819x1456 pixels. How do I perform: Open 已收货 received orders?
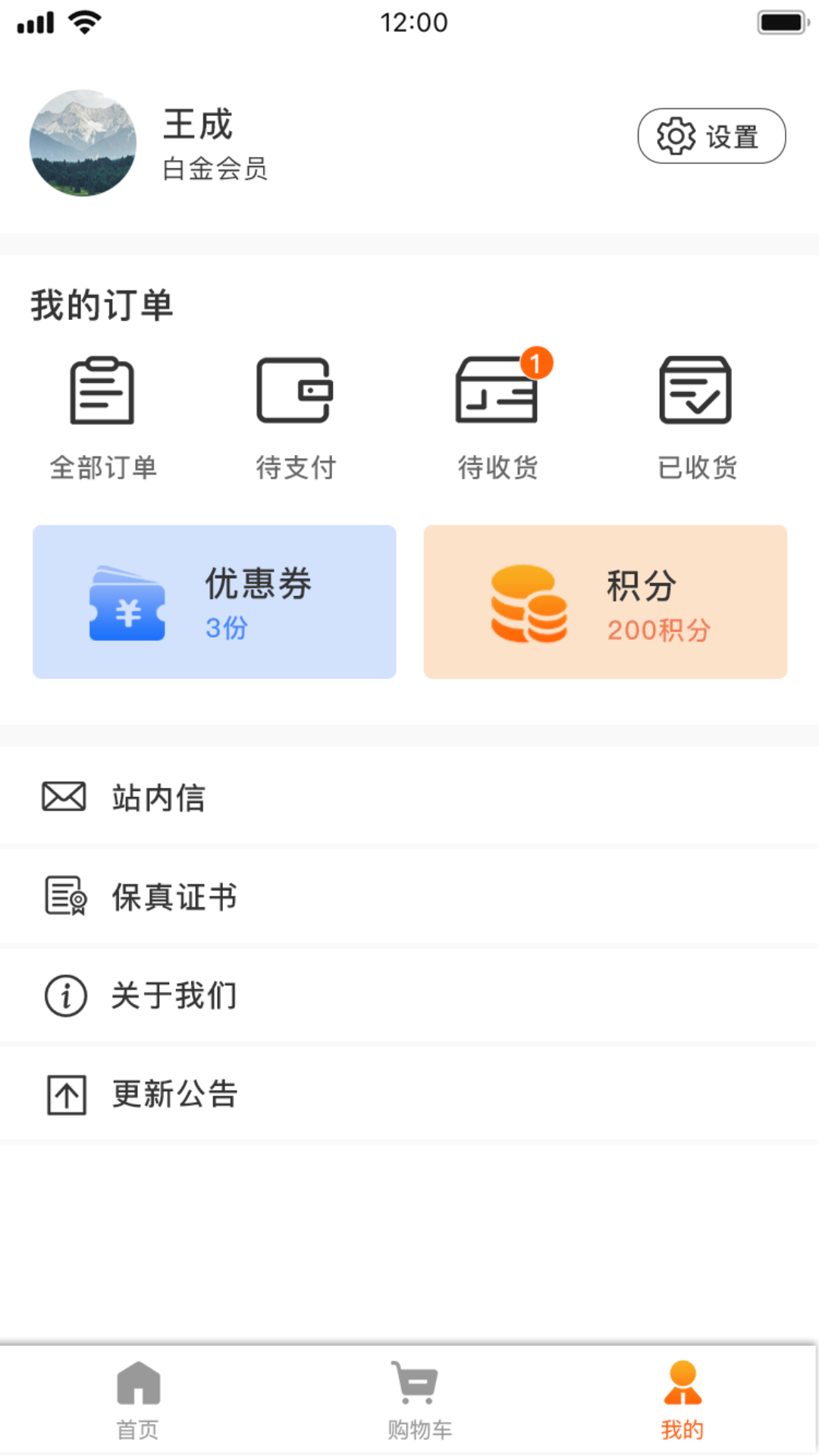pos(696,417)
